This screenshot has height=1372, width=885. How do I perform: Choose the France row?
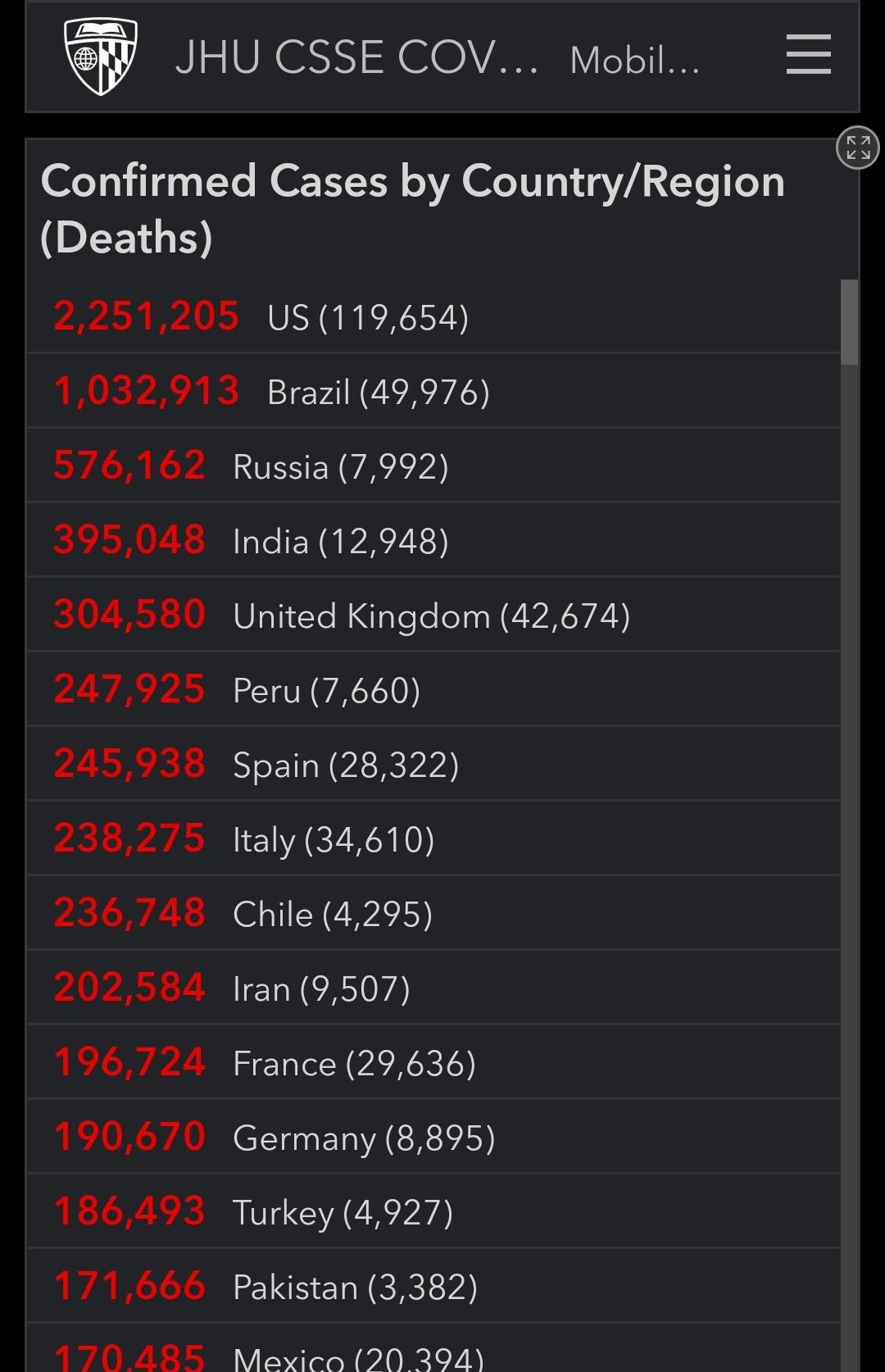pyautogui.click(x=433, y=1062)
